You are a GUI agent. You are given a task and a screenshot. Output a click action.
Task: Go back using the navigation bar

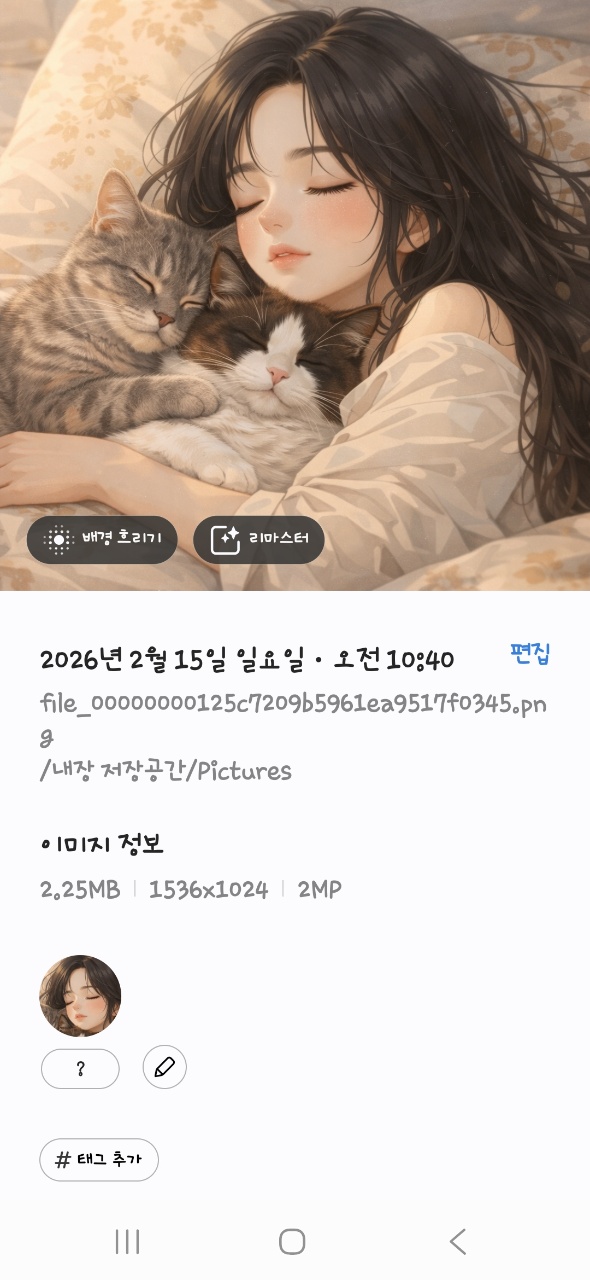pyautogui.click(x=458, y=1242)
